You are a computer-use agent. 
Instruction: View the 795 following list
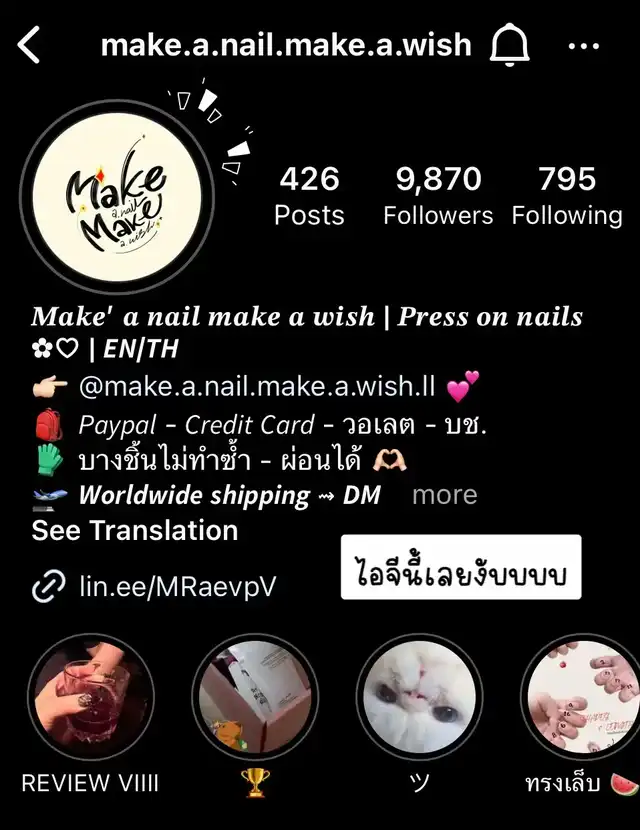click(x=567, y=196)
